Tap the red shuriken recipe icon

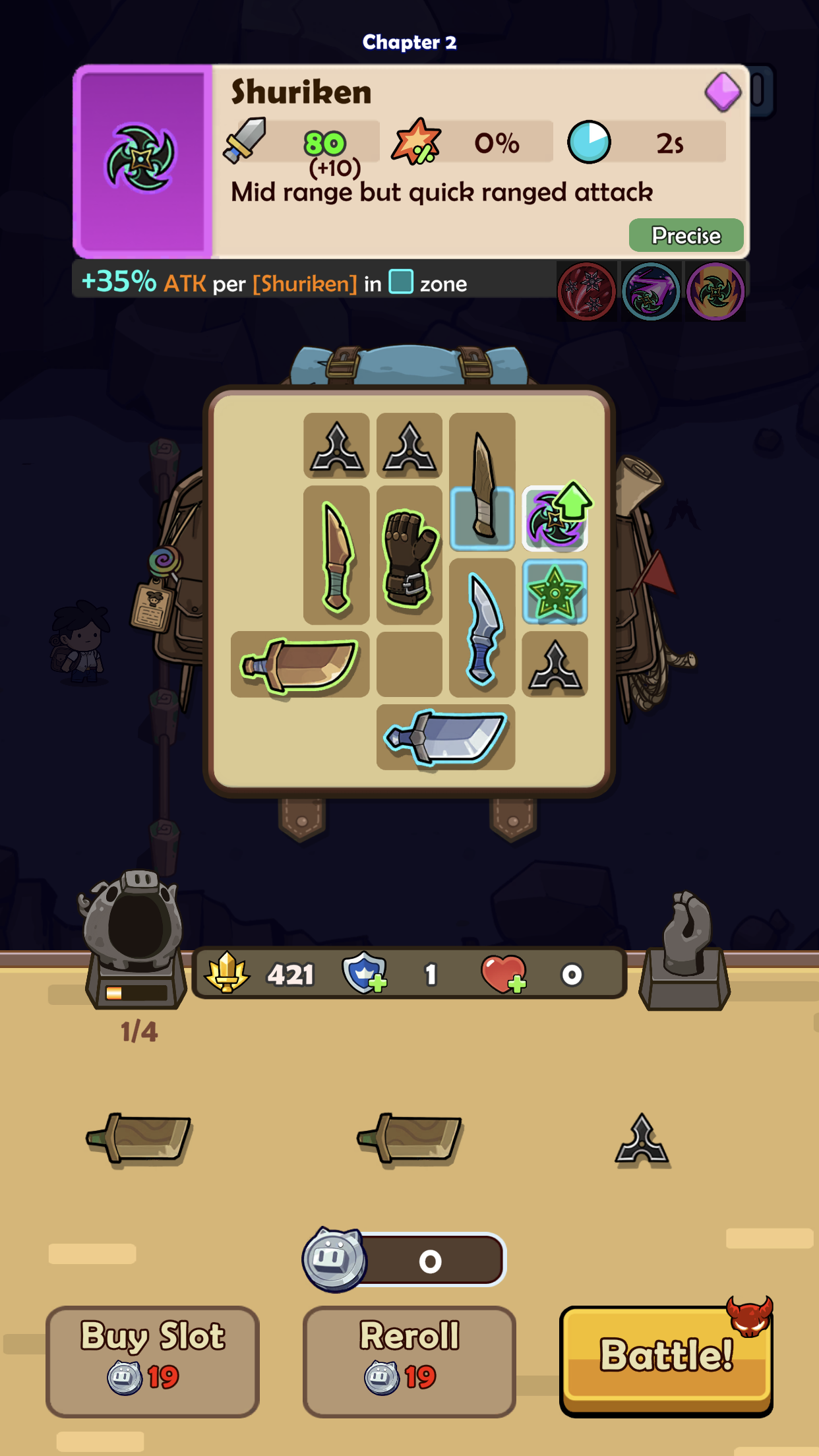586,291
